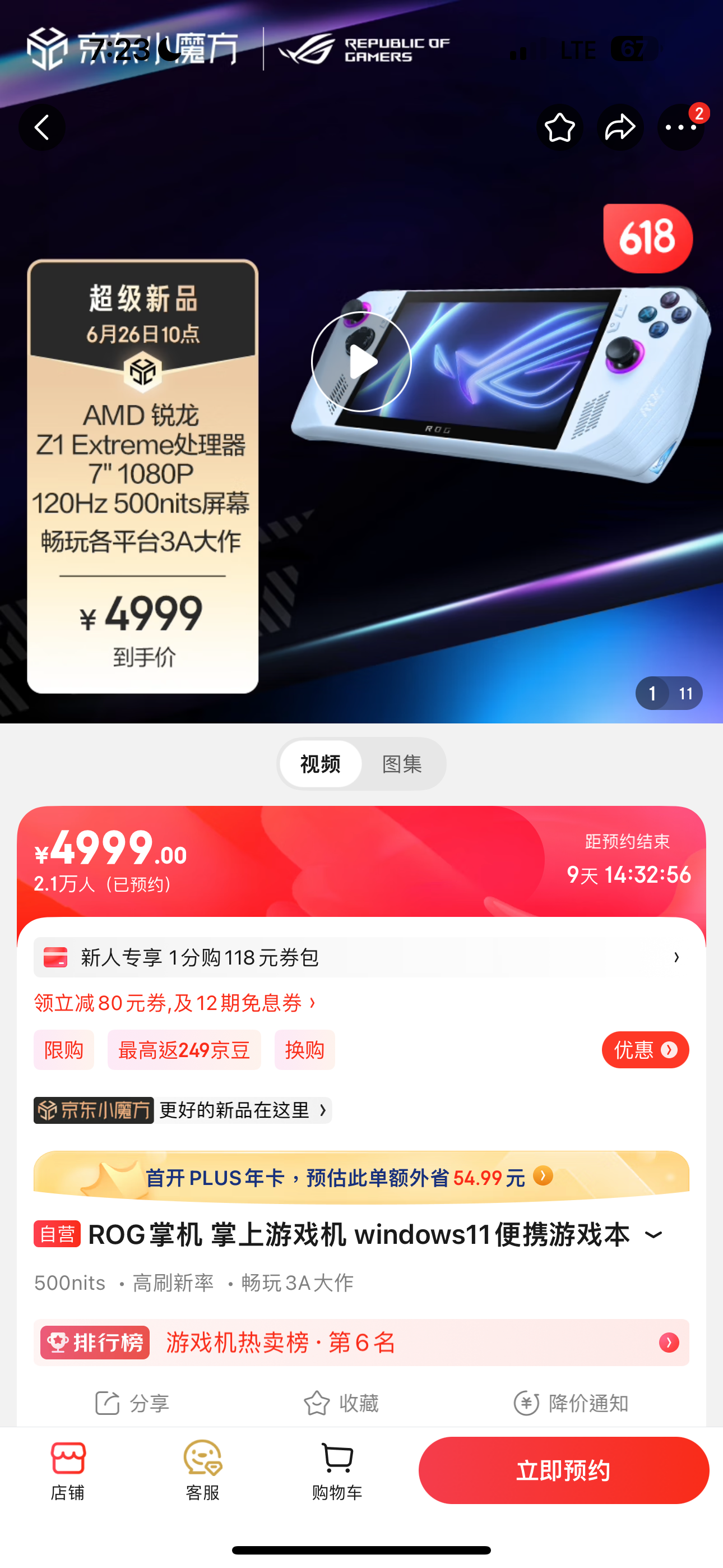Open the three-dot overflow menu
The image size is (723, 1568).
[680, 127]
